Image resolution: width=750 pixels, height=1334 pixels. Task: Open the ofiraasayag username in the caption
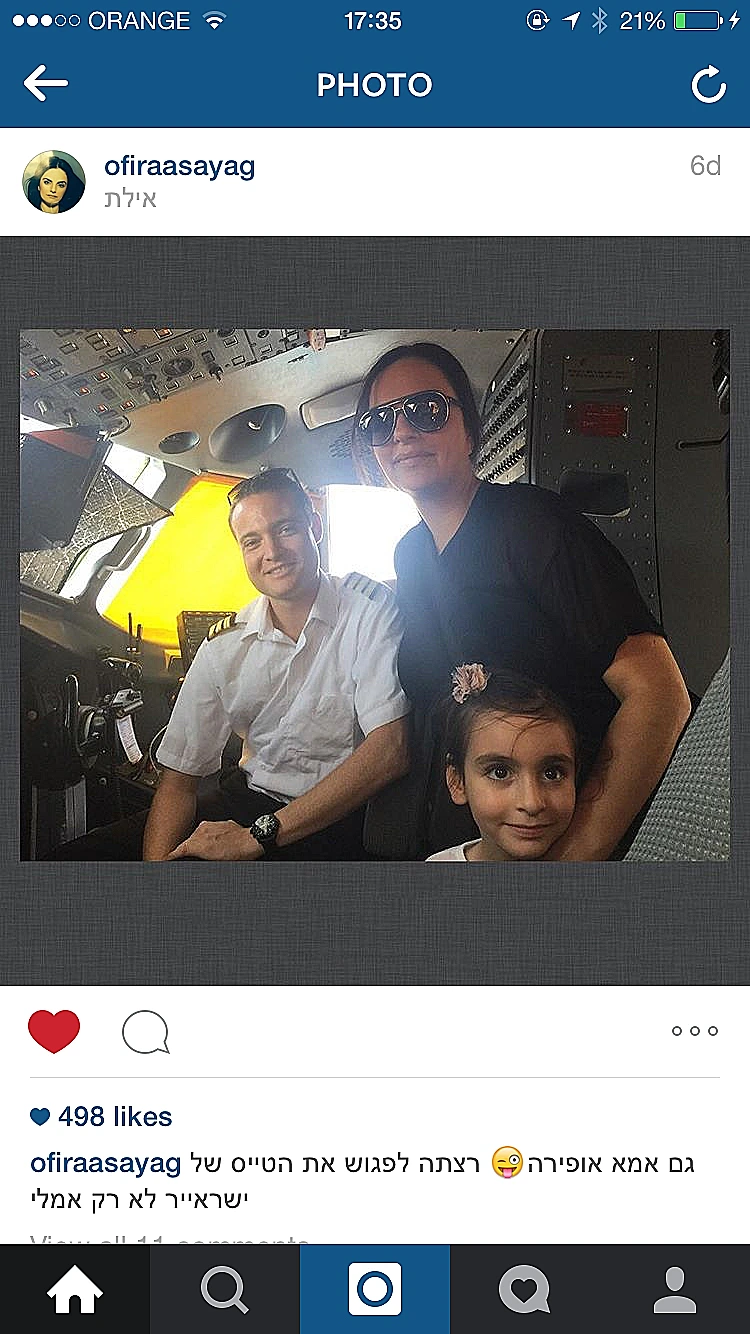[106, 1163]
